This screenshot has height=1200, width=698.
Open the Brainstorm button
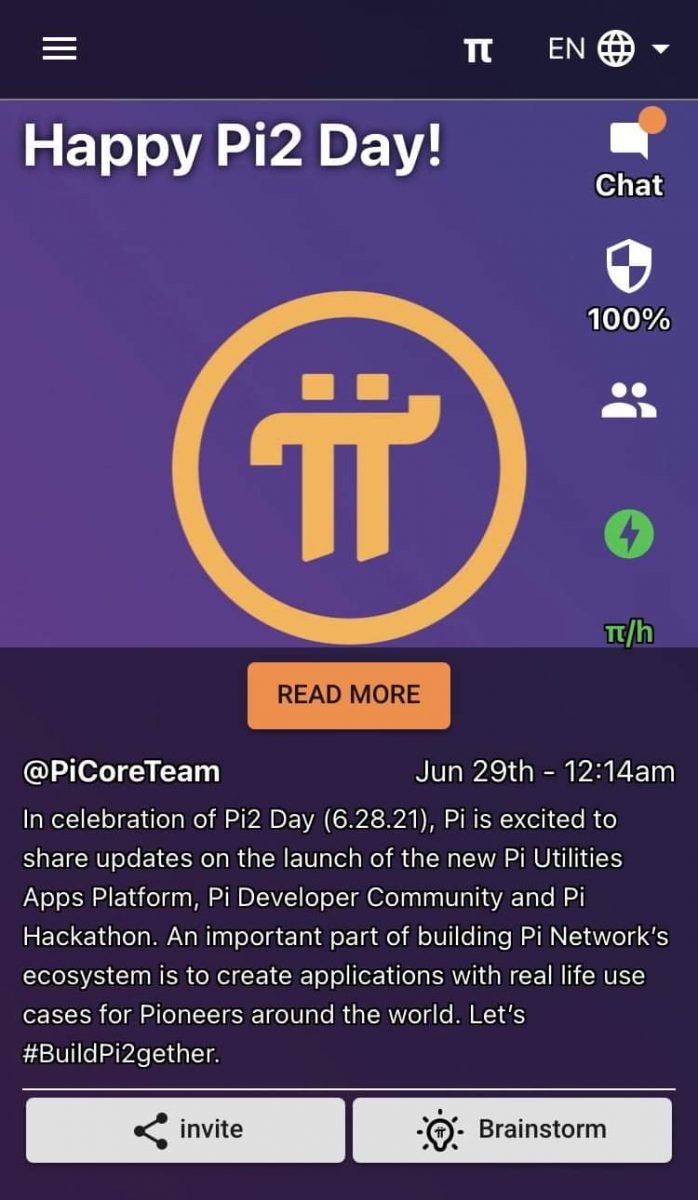tap(512, 1130)
